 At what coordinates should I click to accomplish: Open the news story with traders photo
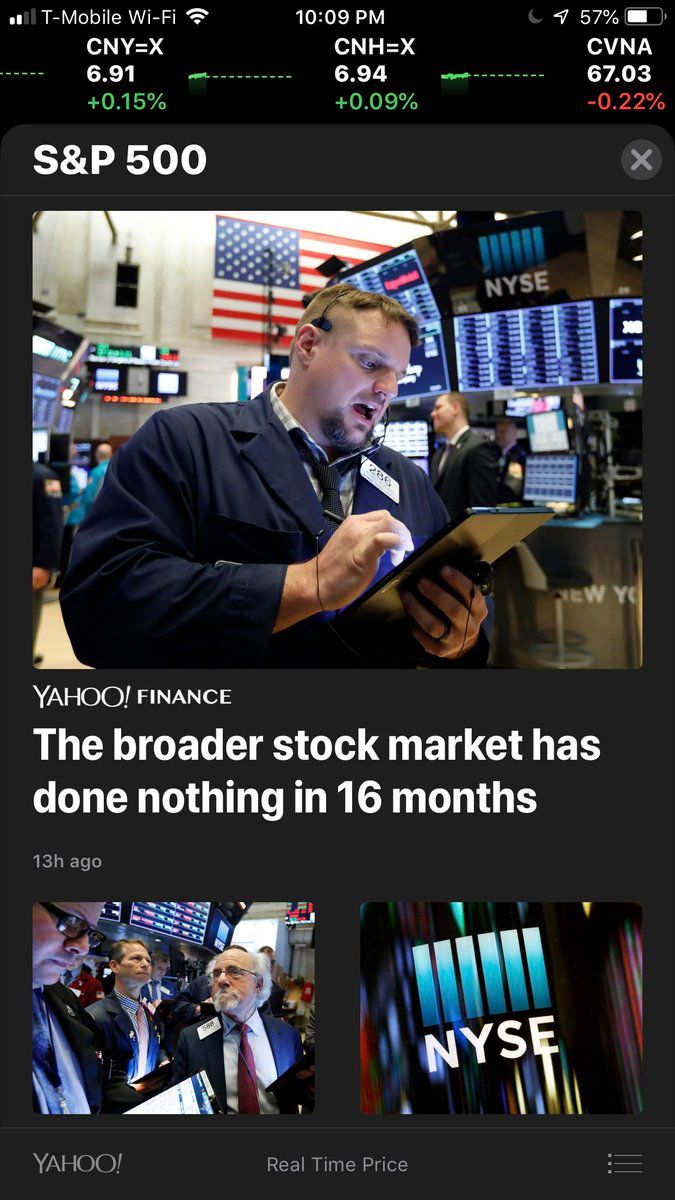click(174, 1008)
